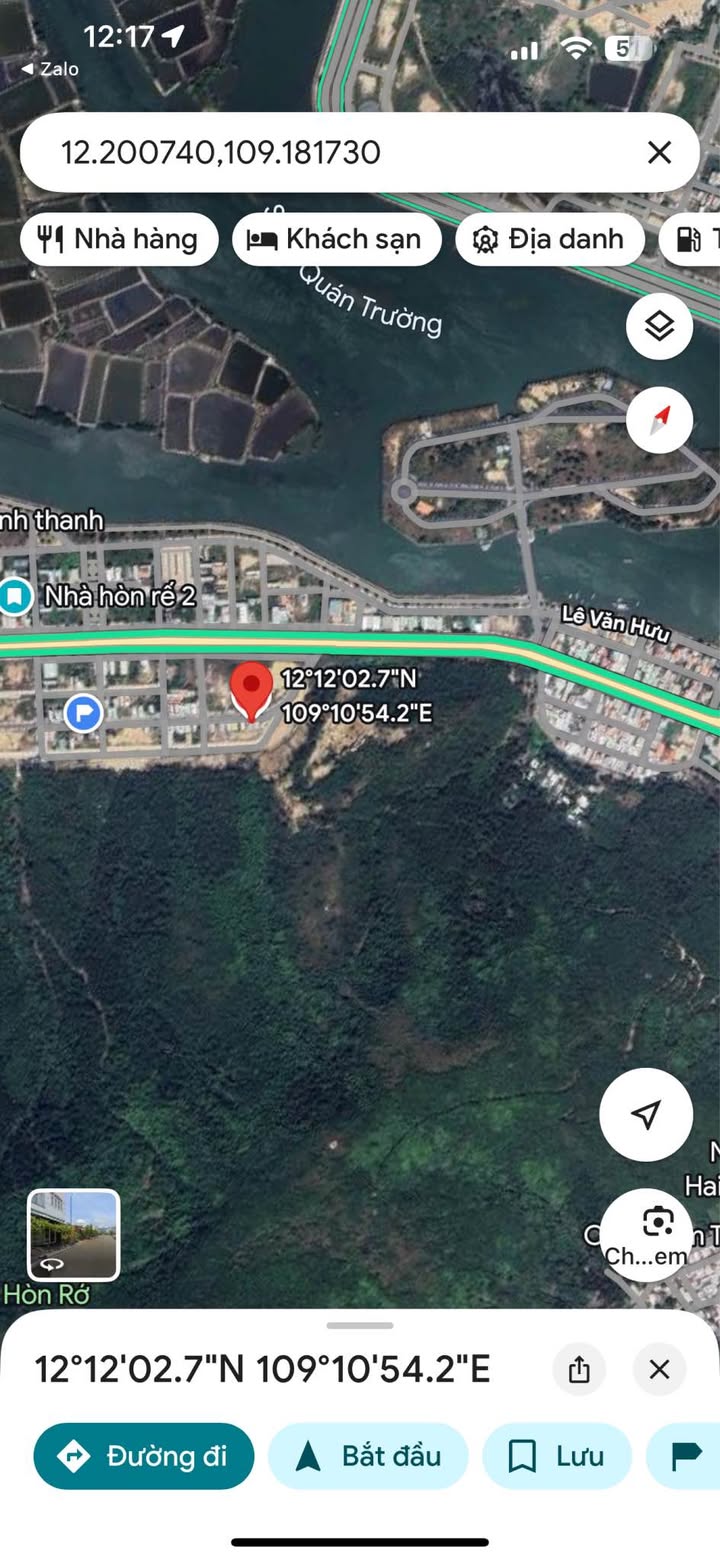Reset map orientation with the compass
The image size is (720, 1560).
659,420
